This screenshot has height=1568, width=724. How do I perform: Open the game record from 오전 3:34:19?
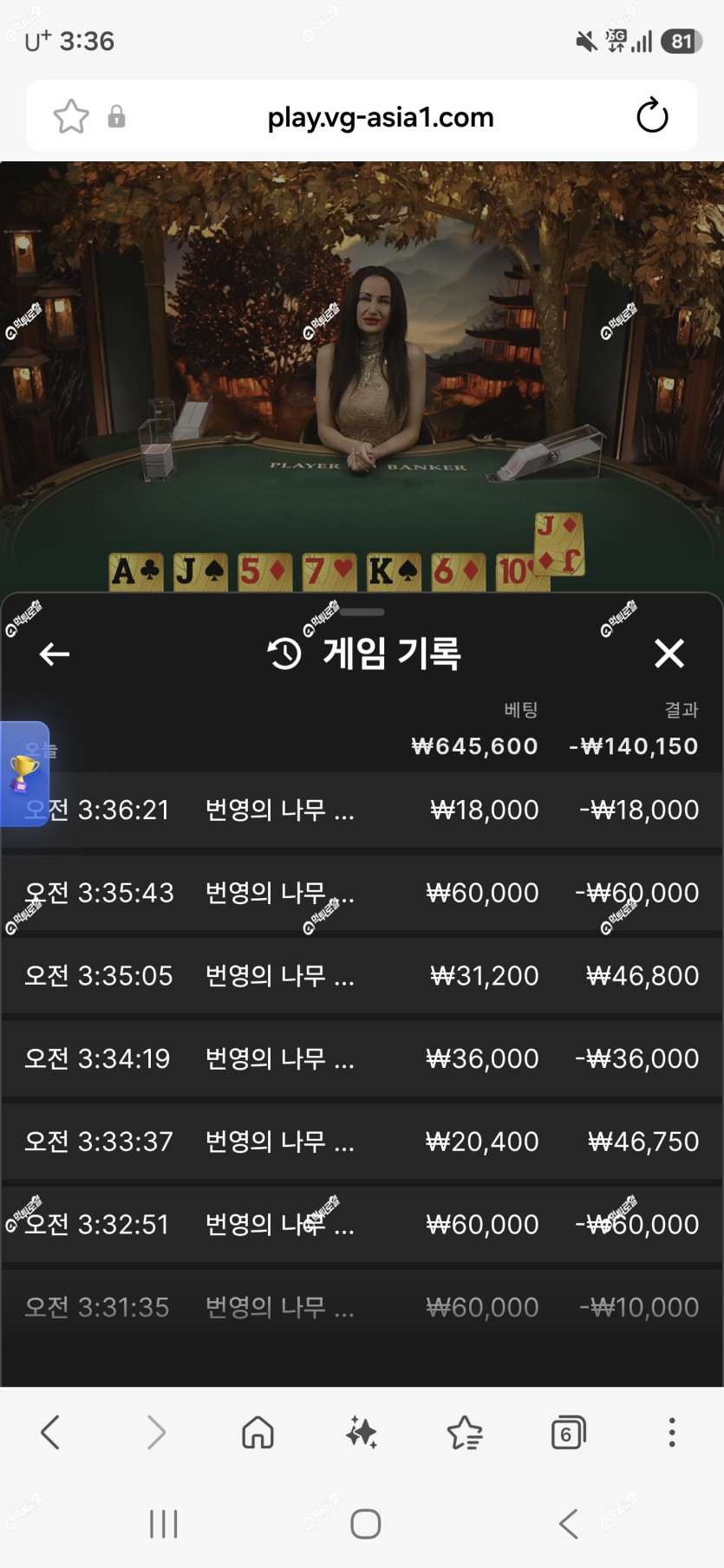pyautogui.click(x=362, y=1058)
